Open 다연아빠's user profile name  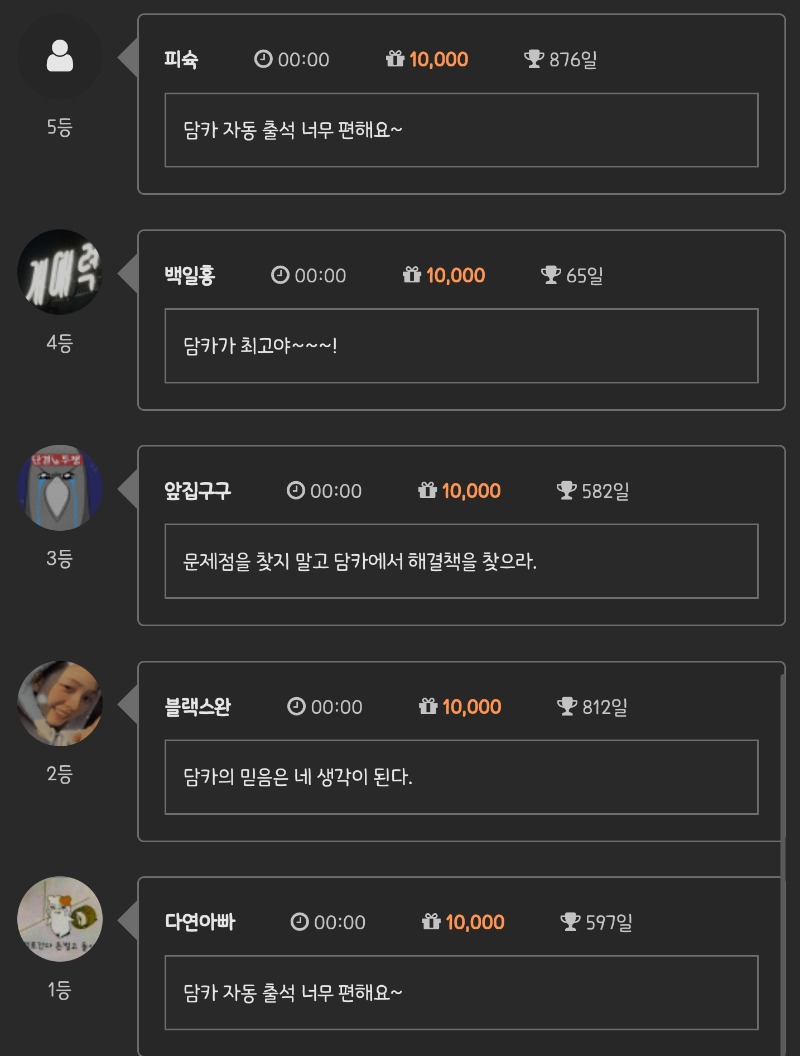point(199,922)
